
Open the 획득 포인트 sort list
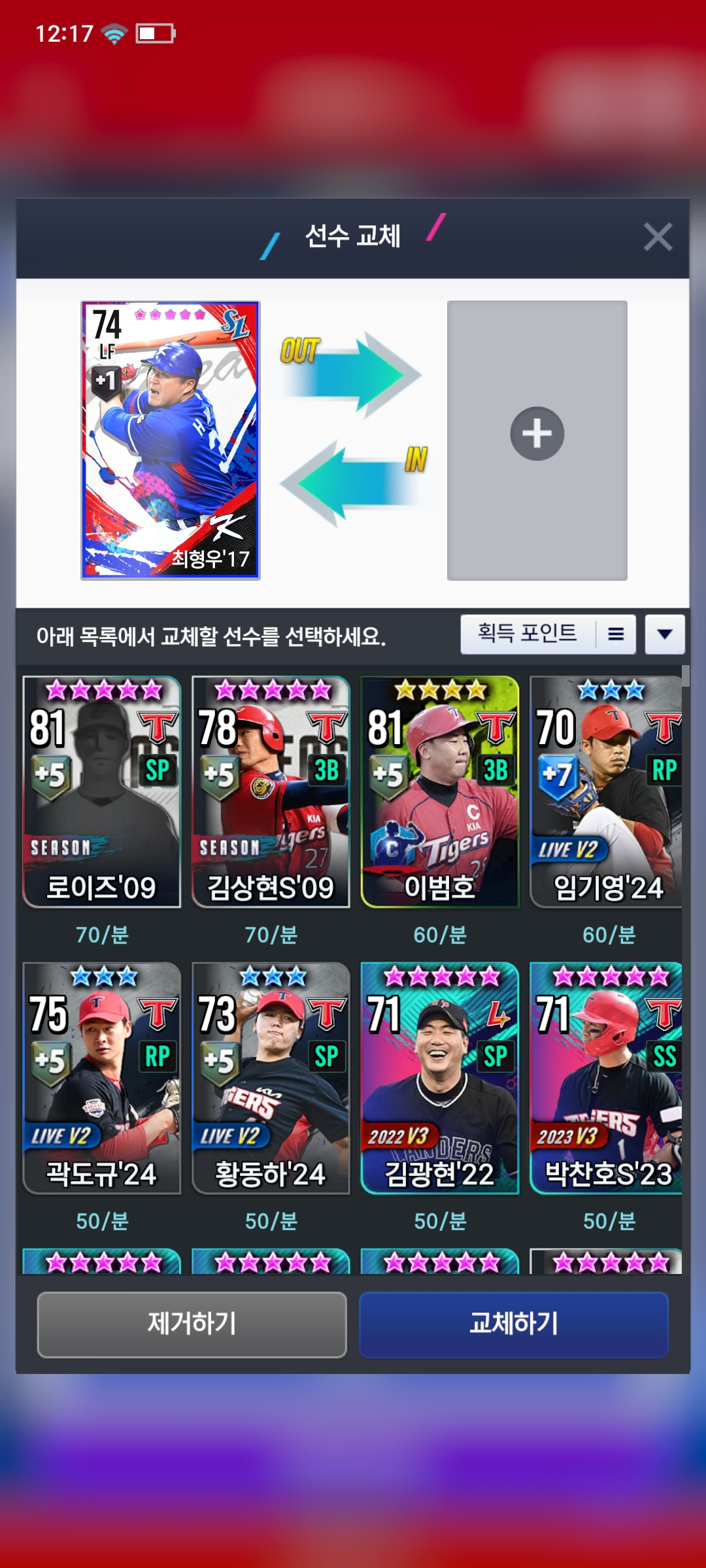[548, 634]
